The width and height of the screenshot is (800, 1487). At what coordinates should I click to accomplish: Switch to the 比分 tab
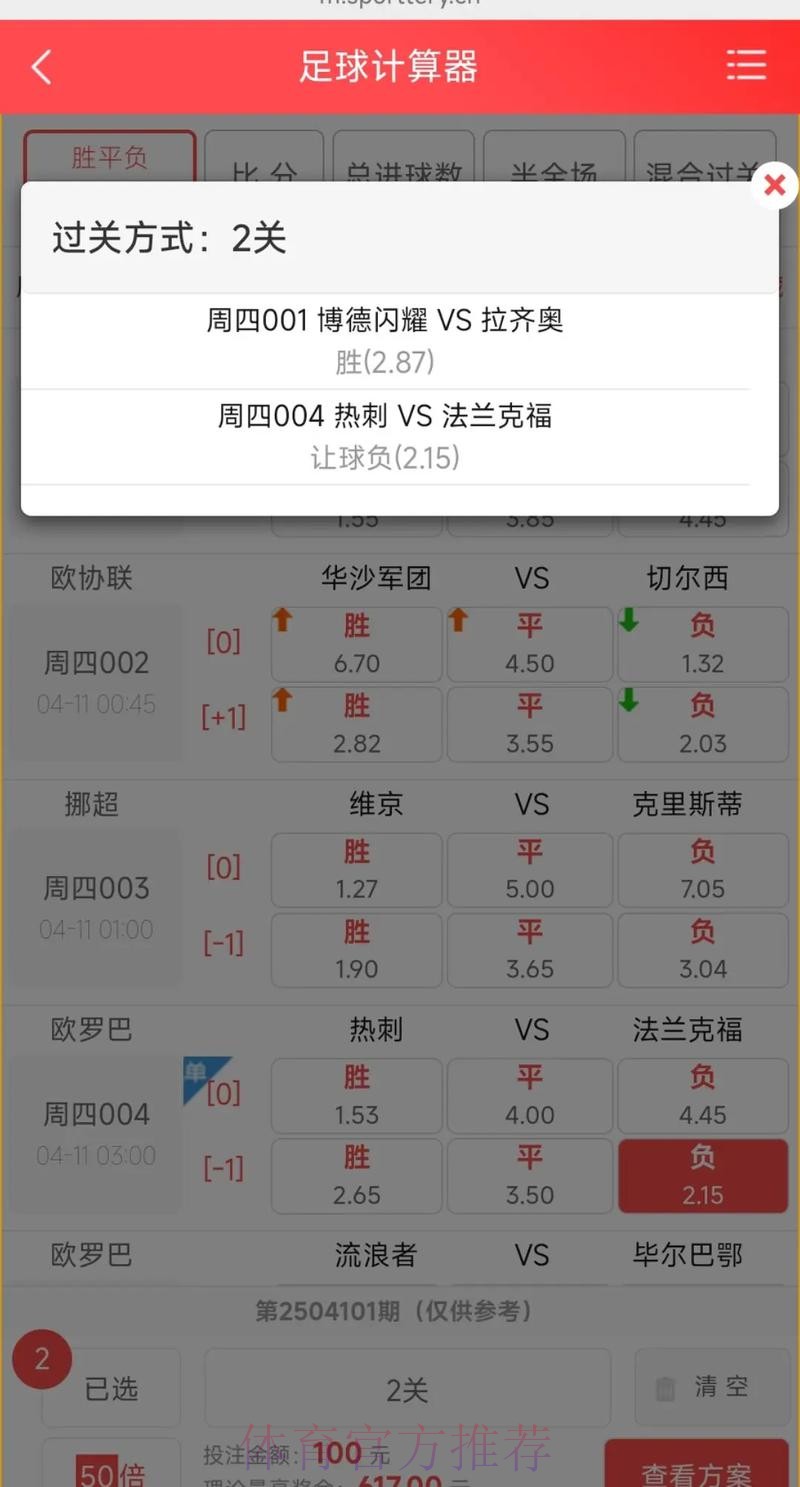[x=263, y=167]
